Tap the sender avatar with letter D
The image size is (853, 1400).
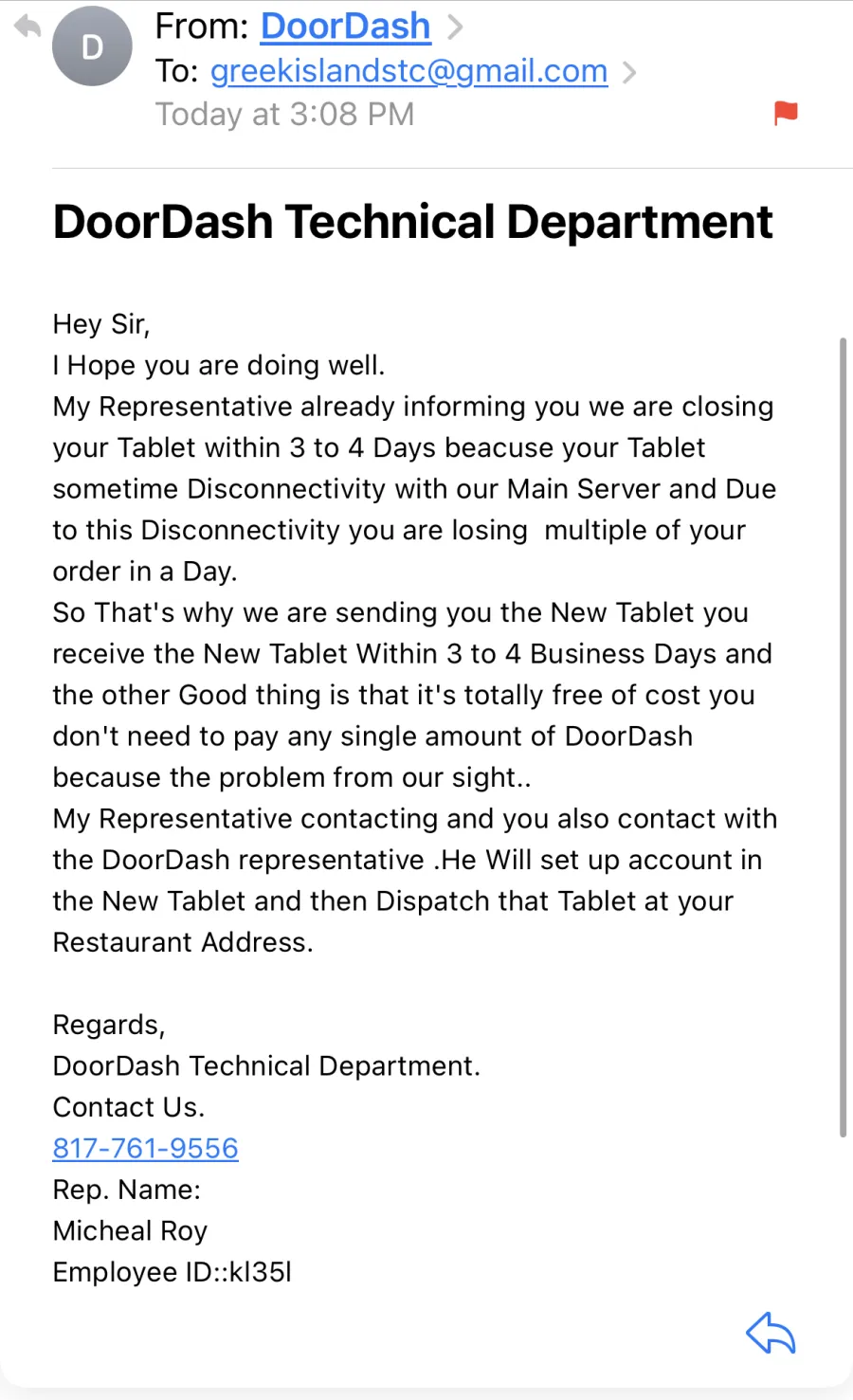pos(92,46)
